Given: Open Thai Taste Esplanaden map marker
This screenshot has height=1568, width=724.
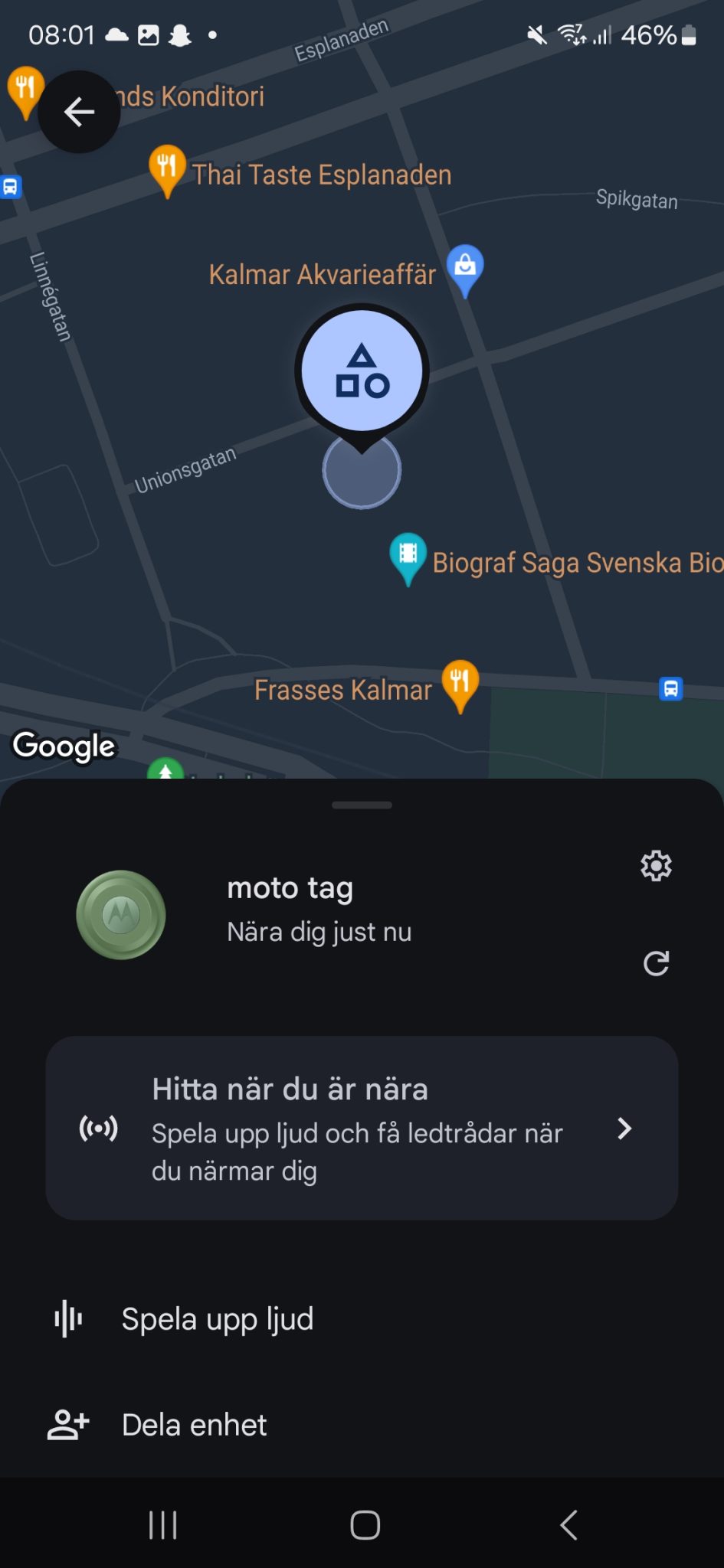Looking at the screenshot, I should [x=166, y=170].
